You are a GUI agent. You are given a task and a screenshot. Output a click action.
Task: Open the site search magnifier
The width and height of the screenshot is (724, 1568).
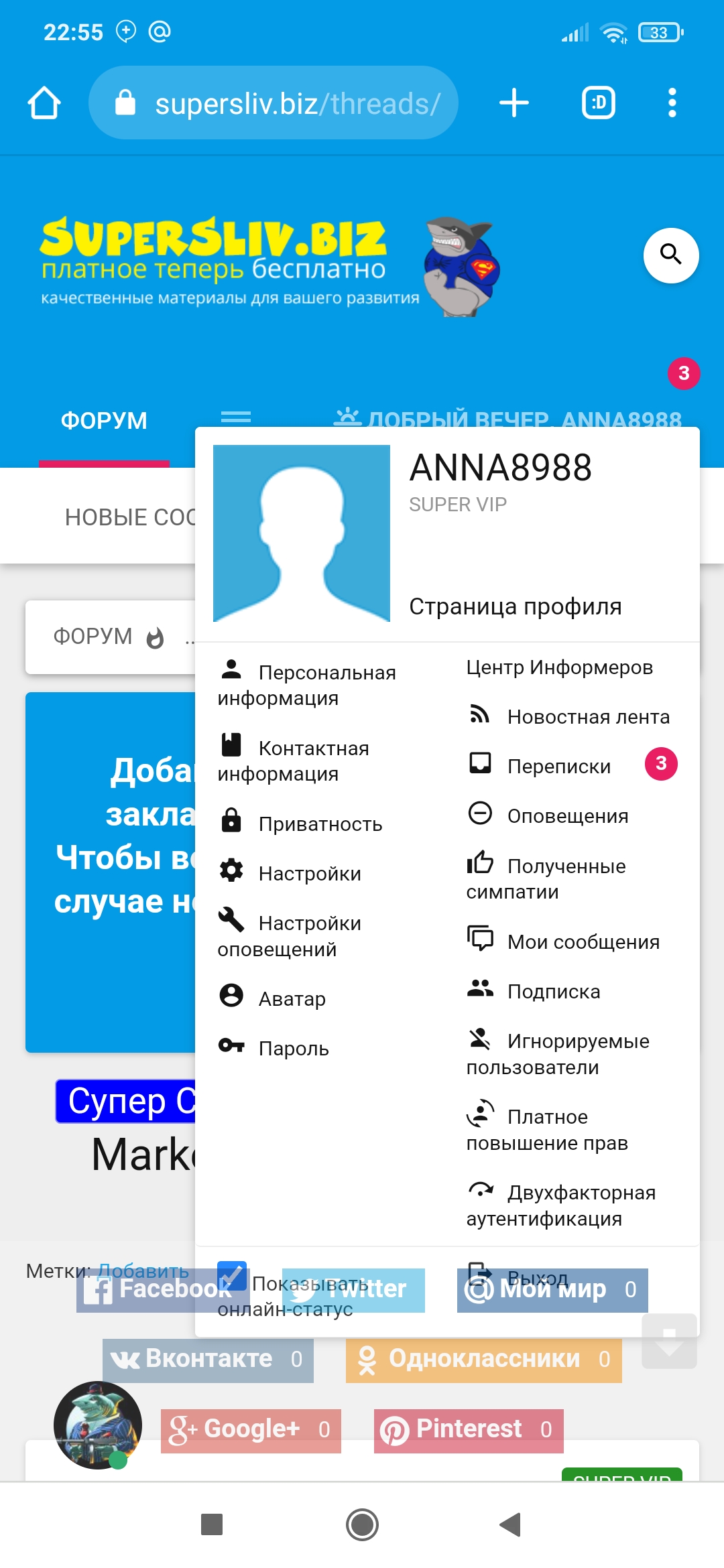tap(671, 255)
